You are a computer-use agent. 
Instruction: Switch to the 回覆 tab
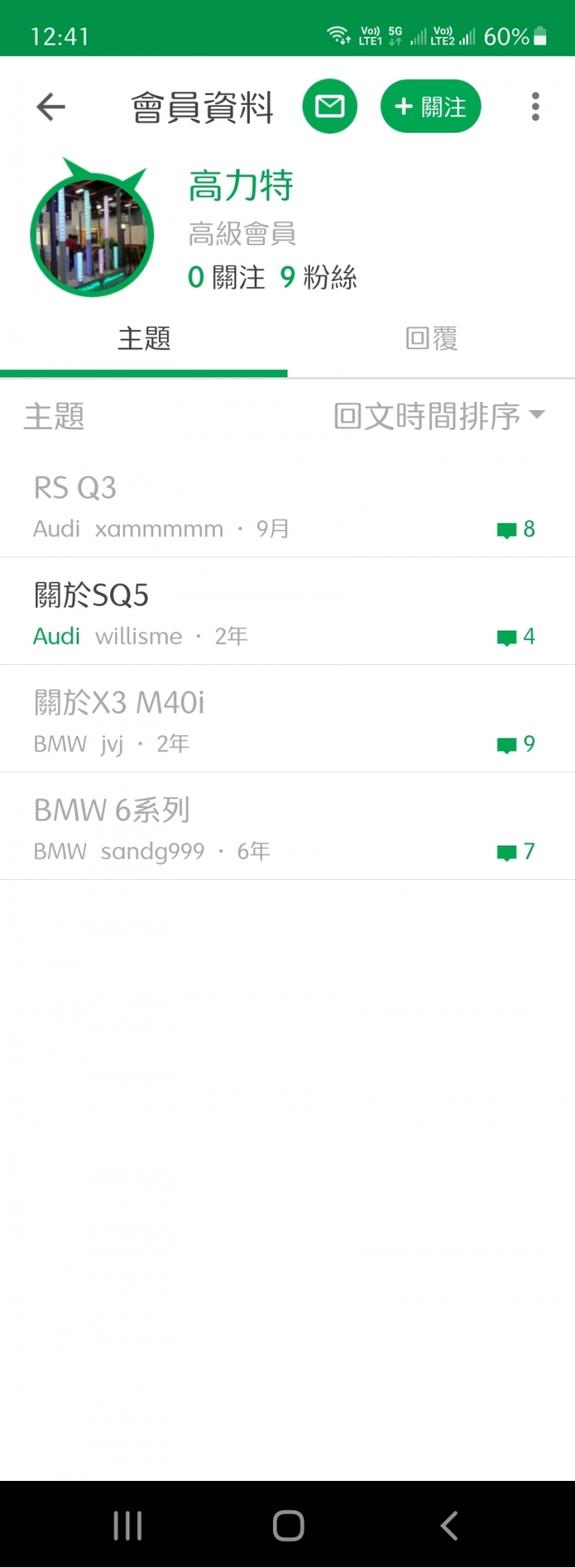[x=431, y=339]
